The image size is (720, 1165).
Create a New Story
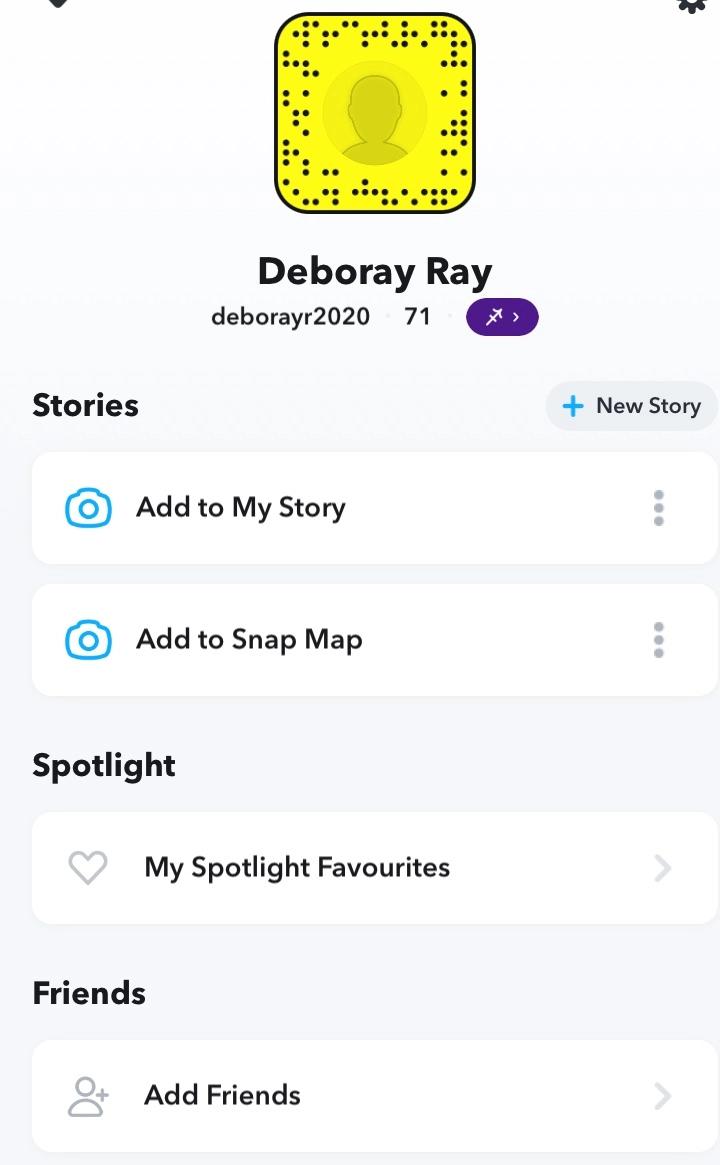tap(632, 406)
